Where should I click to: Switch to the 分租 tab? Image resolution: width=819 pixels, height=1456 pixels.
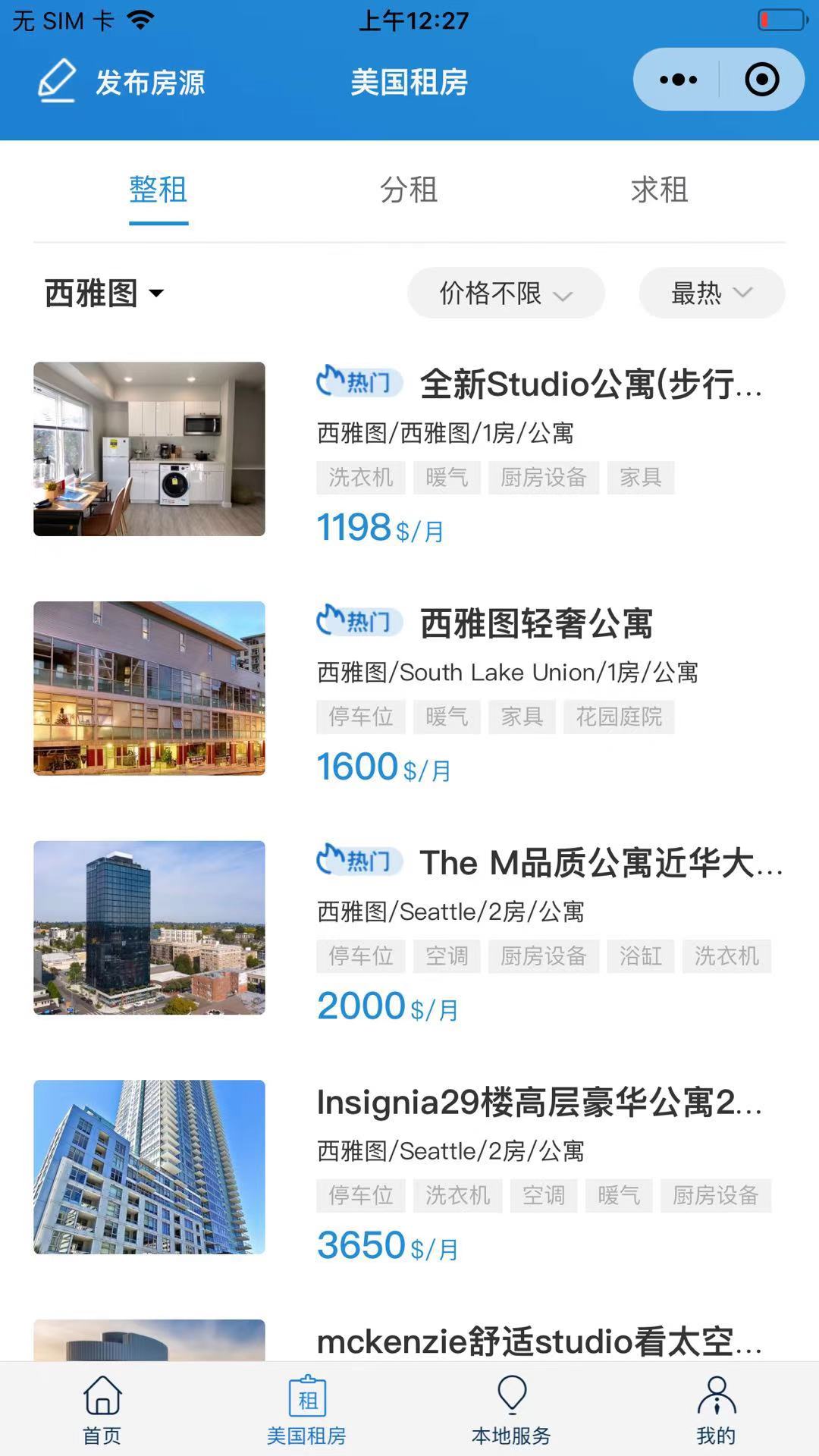point(409,190)
